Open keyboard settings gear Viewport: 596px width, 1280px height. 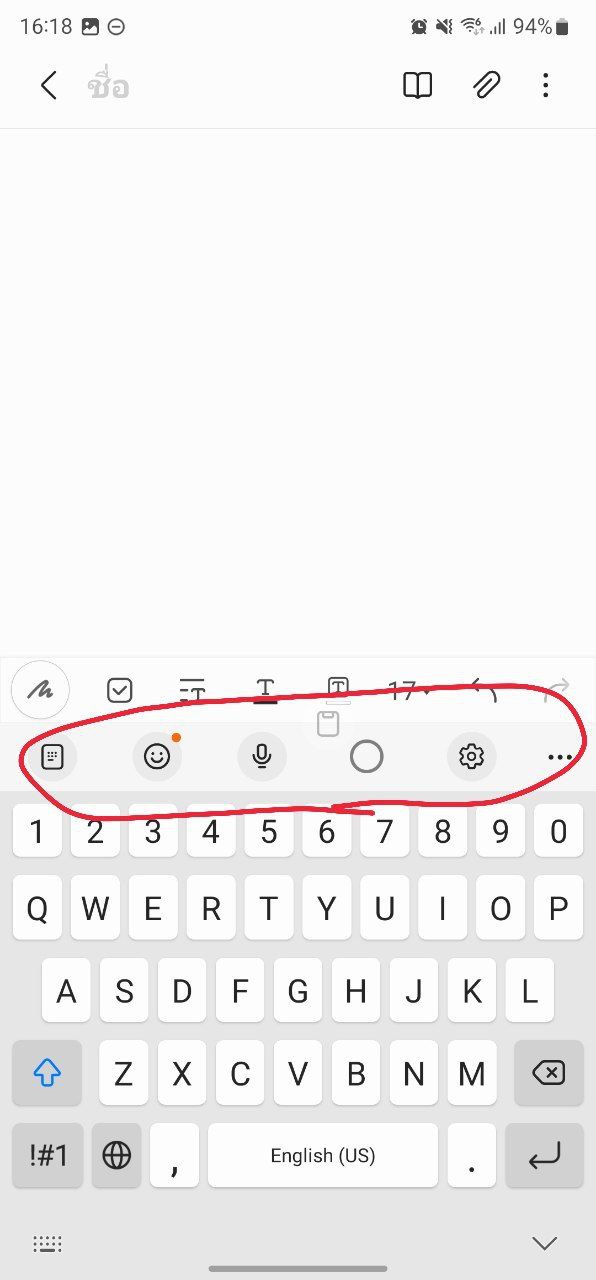[471, 757]
